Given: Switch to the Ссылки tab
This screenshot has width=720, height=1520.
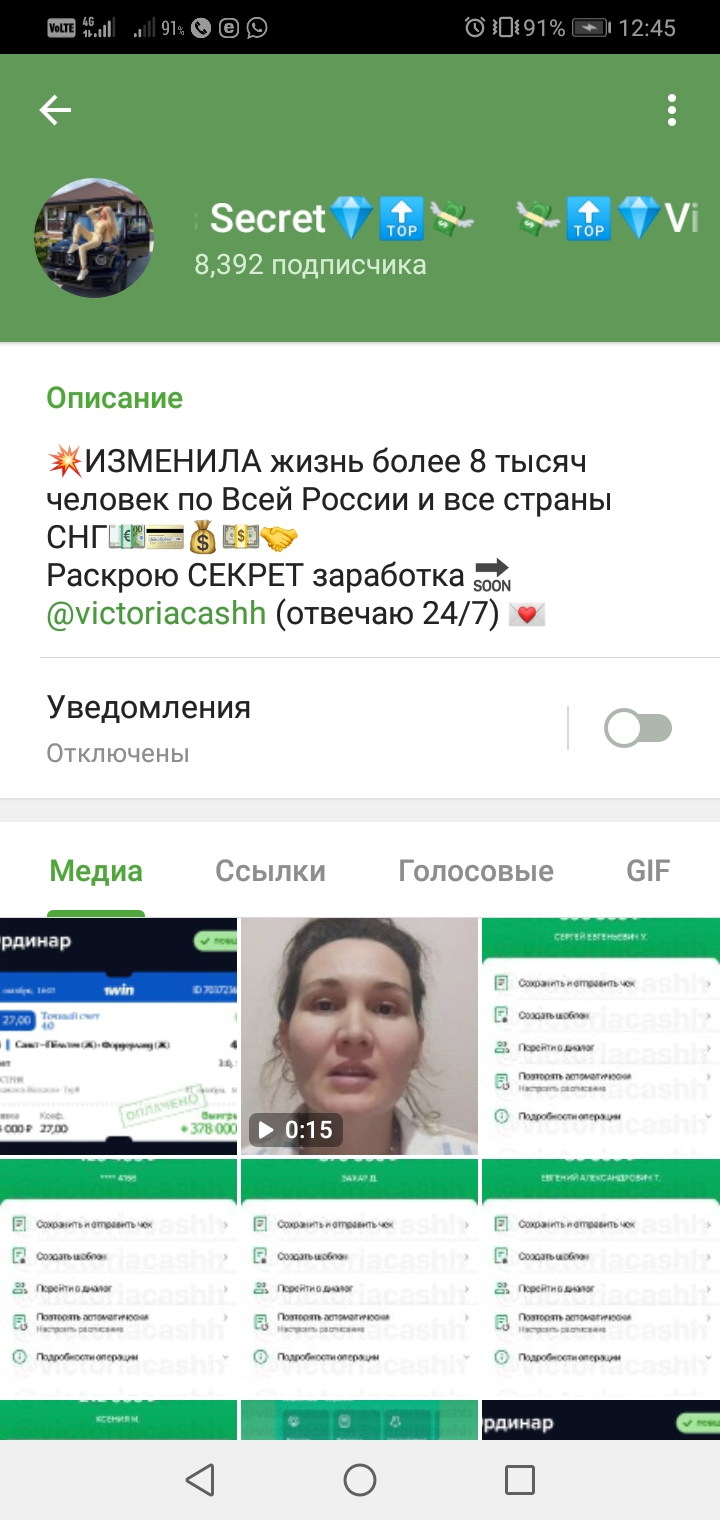Looking at the screenshot, I should [270, 871].
